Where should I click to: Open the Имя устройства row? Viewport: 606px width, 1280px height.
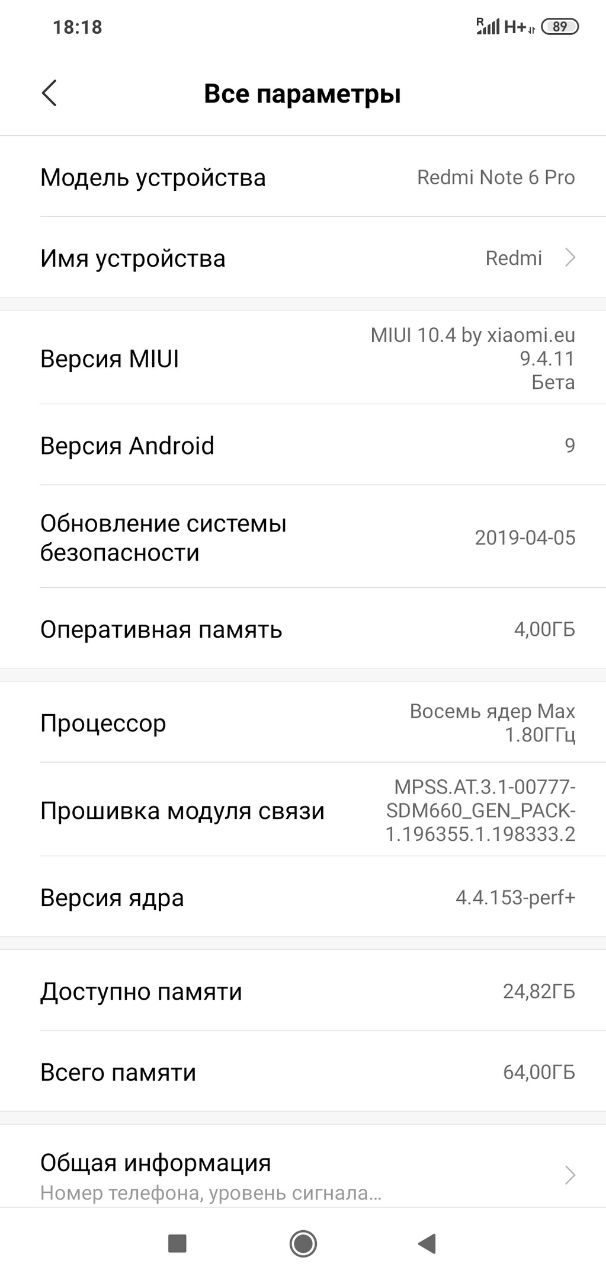coord(303,258)
